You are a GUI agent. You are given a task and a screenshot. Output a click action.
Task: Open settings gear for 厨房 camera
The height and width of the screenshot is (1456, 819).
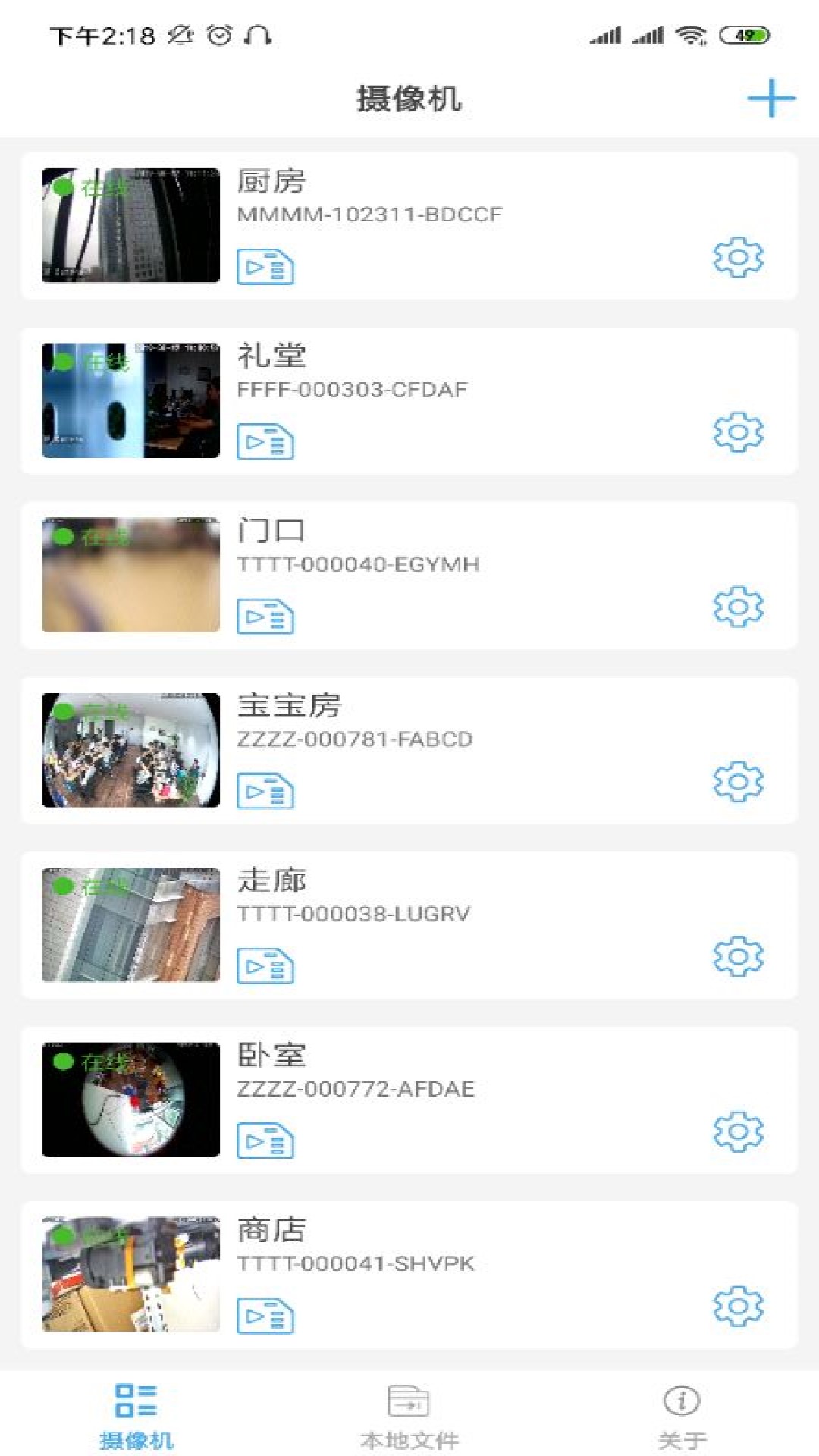737,257
